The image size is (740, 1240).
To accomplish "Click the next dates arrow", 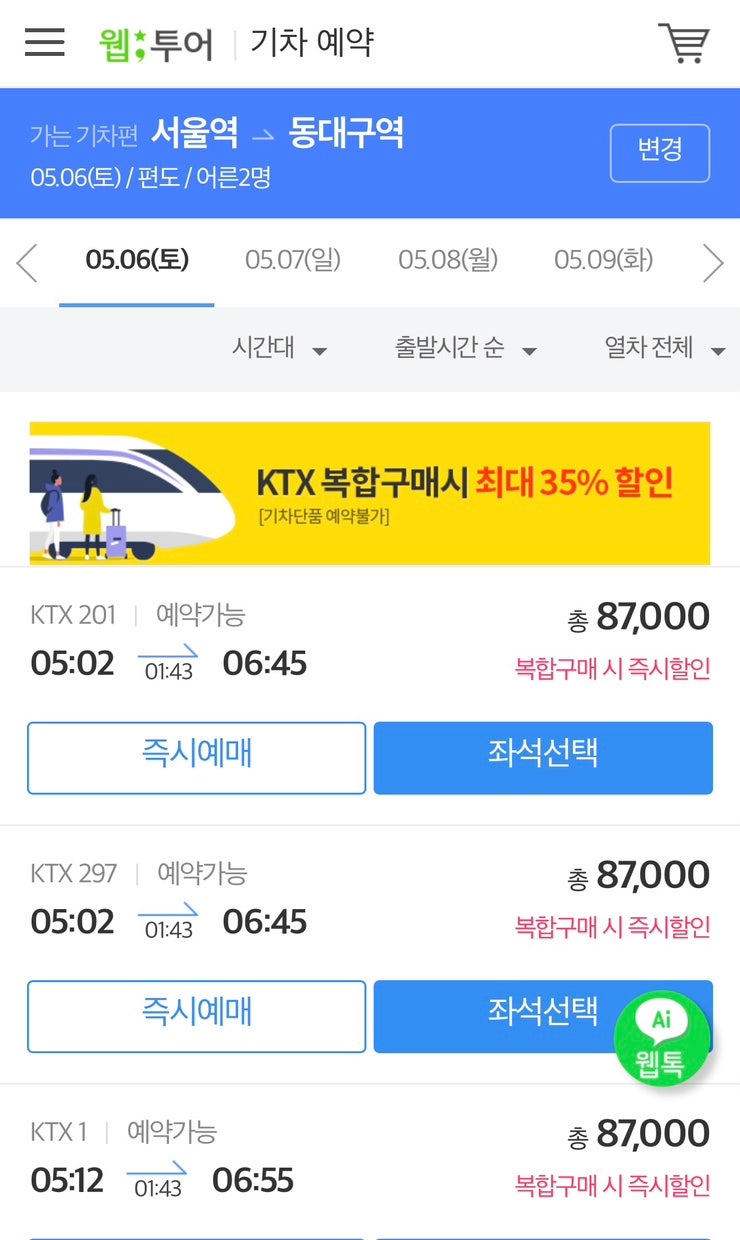I will pos(714,262).
